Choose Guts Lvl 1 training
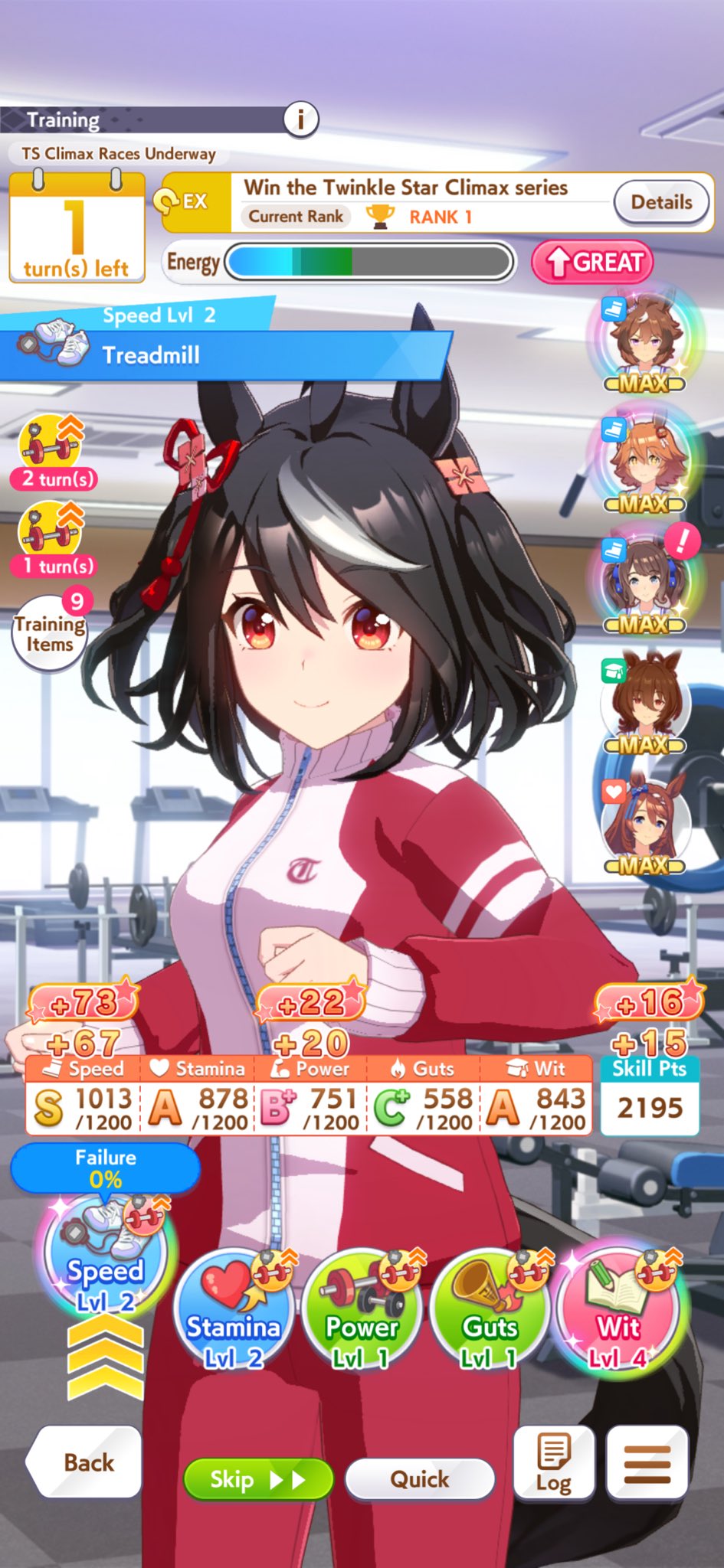Screen dimensions: 724x1568 pos(490,1311)
